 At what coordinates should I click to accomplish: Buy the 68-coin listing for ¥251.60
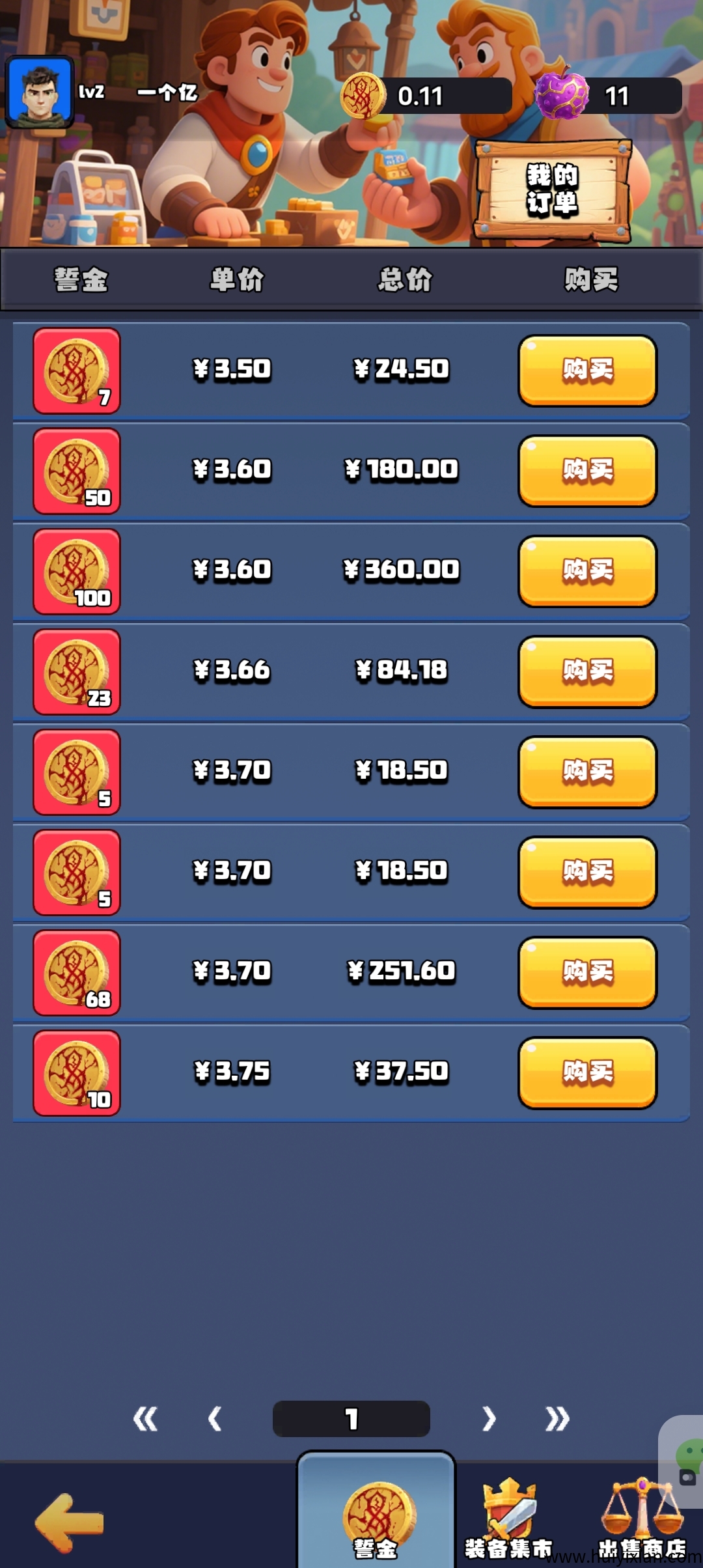coord(587,972)
